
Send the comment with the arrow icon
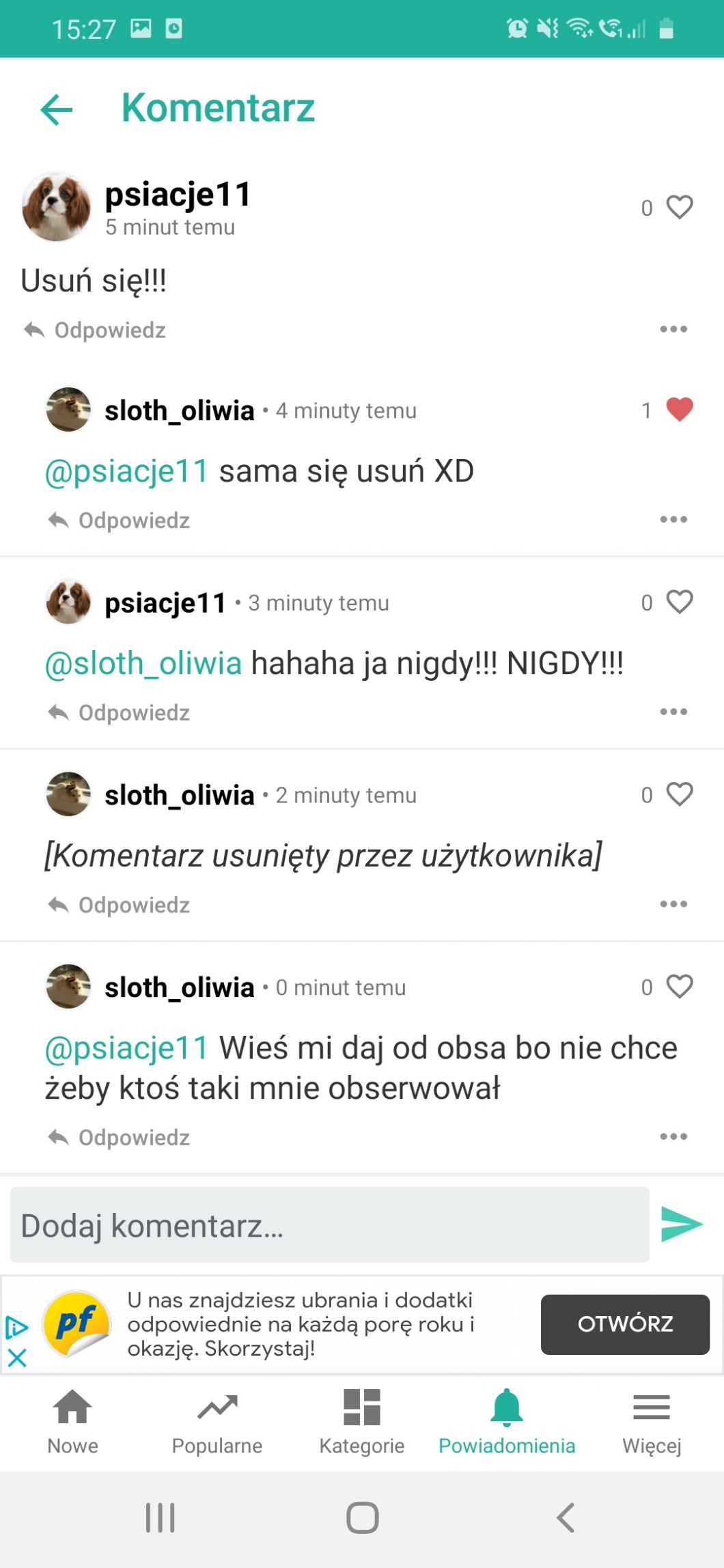(x=681, y=1224)
